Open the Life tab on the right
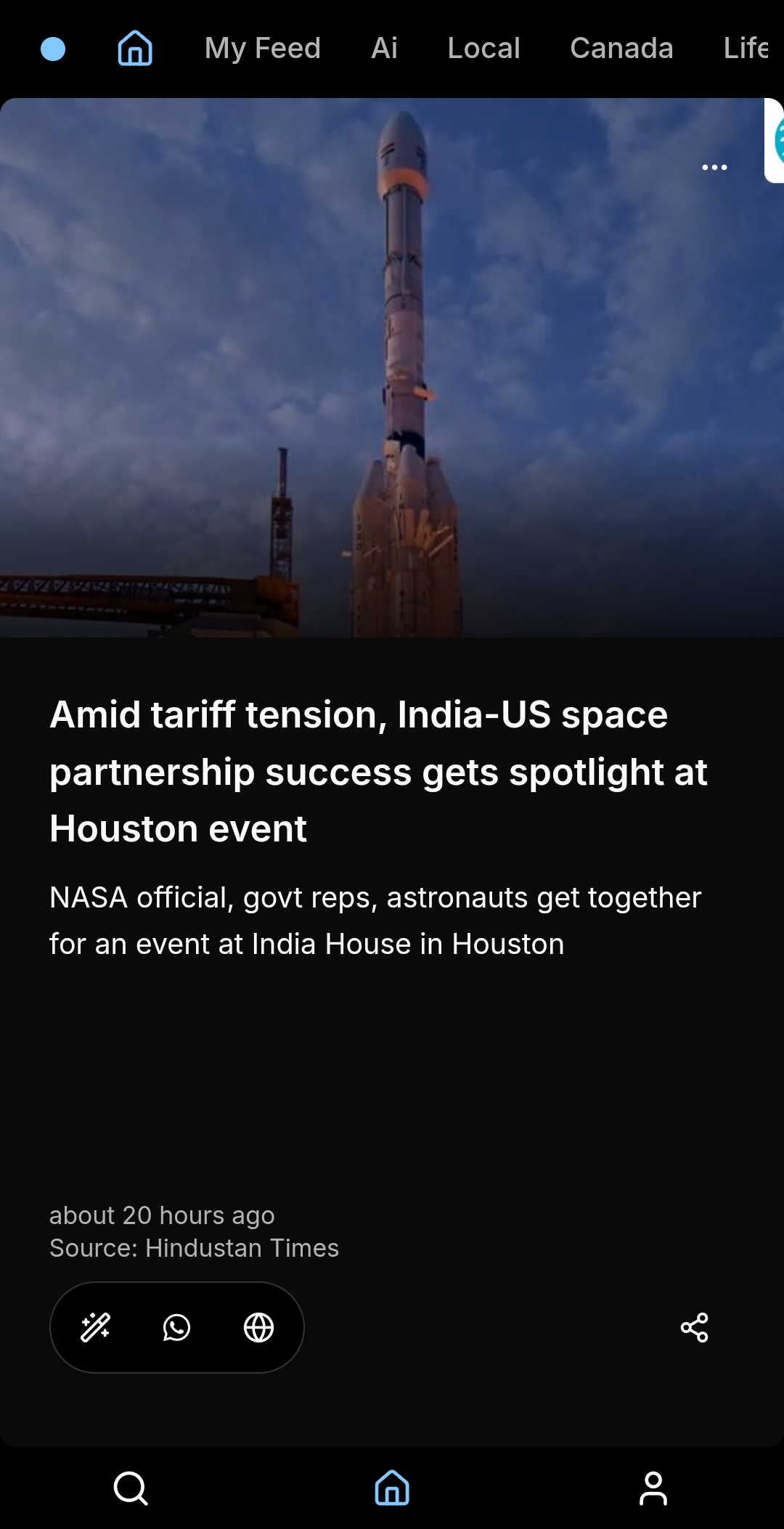This screenshot has width=784, height=1529. tap(746, 49)
